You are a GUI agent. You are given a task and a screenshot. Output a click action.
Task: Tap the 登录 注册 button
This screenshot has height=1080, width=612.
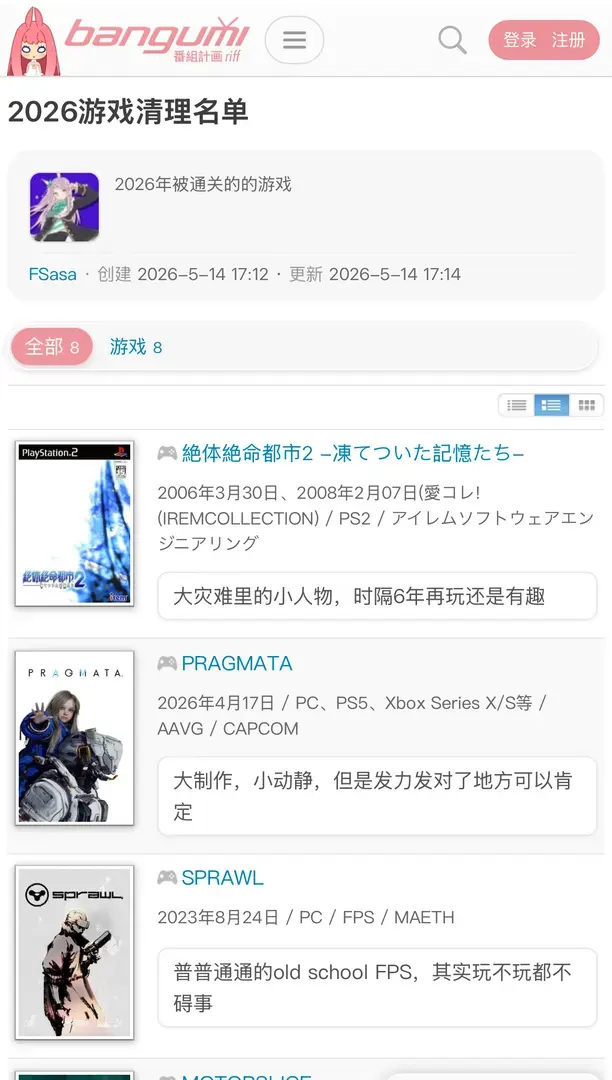544,40
